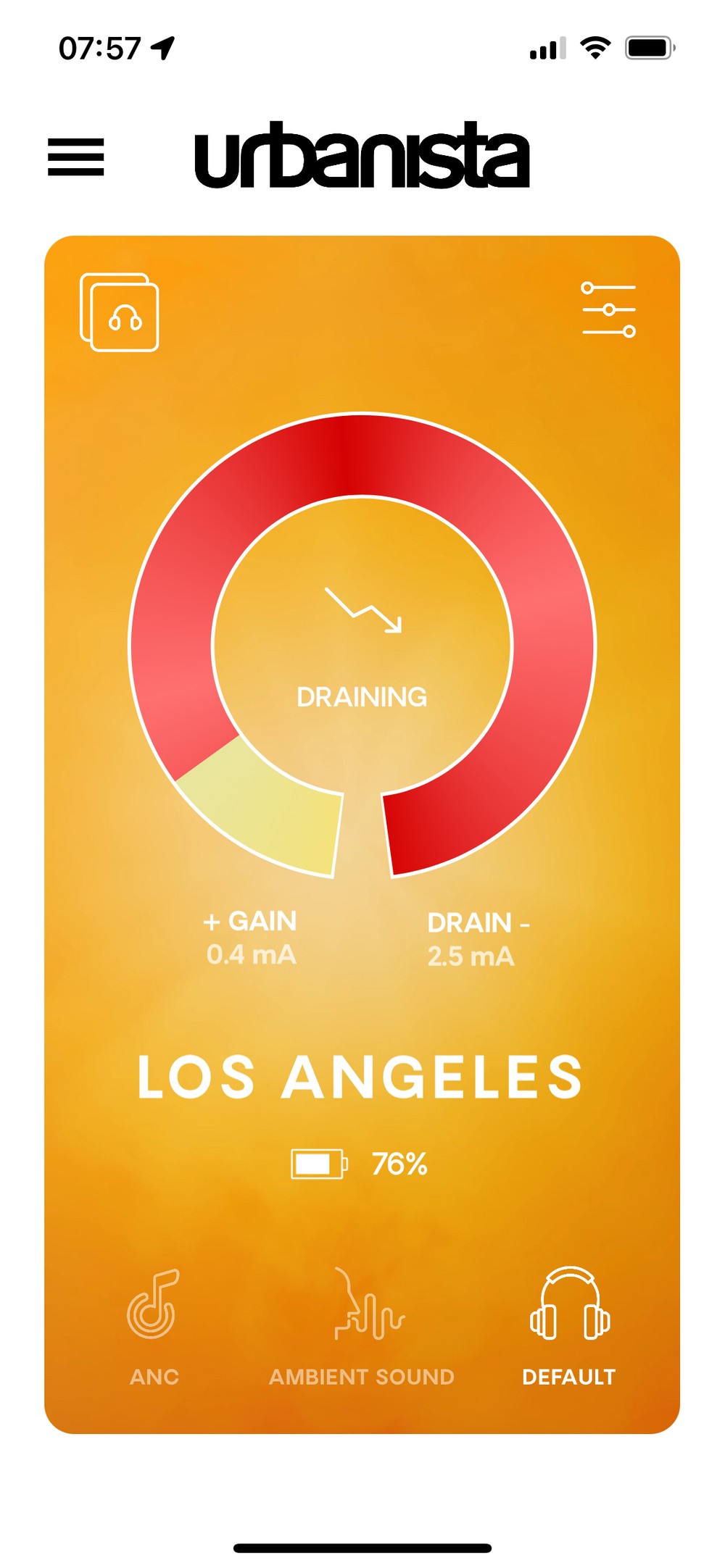Image resolution: width=725 pixels, height=1568 pixels.
Task: Open the equalizer settings sliders icon
Action: (x=609, y=310)
